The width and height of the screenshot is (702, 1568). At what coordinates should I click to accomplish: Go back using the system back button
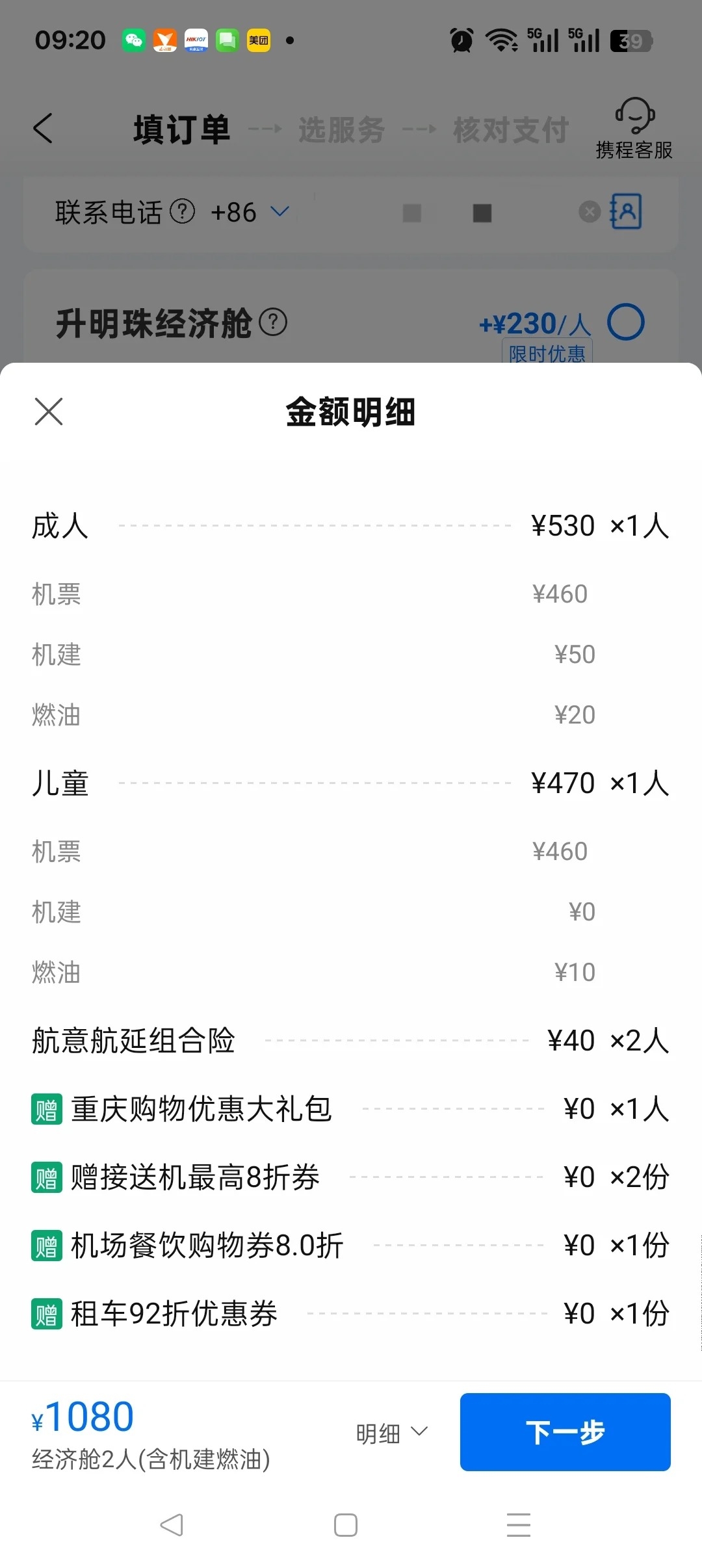click(172, 1524)
